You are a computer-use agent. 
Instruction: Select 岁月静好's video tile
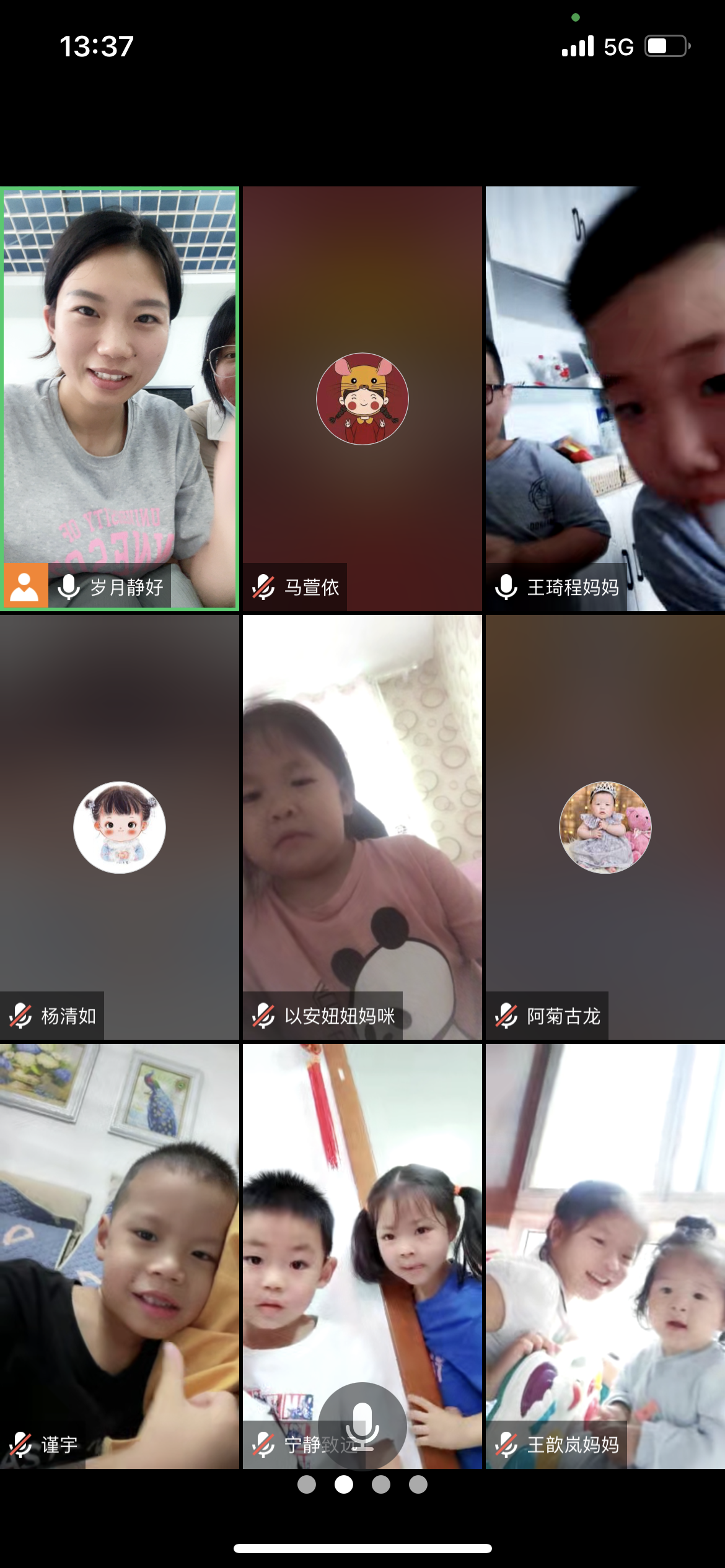(x=119, y=398)
